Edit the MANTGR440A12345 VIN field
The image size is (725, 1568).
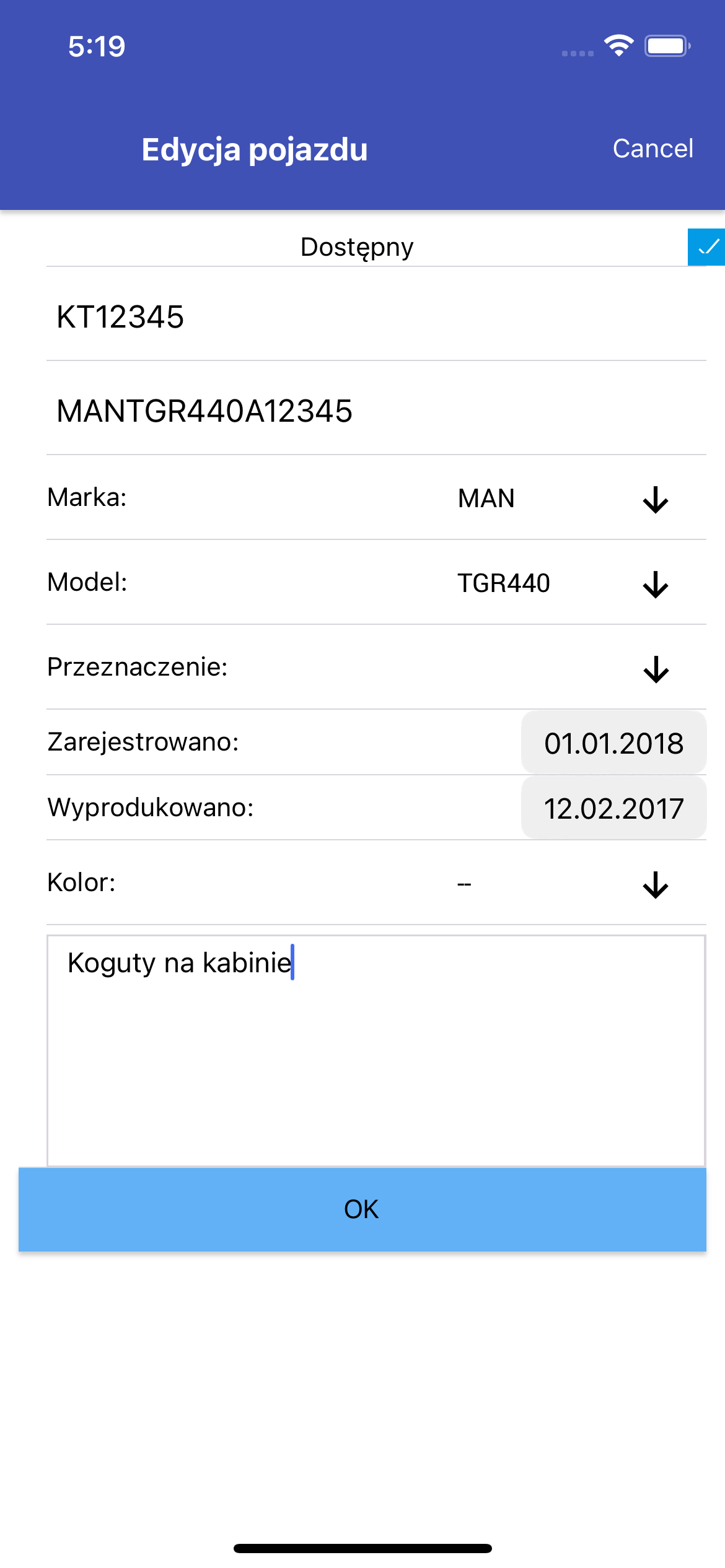click(372, 411)
